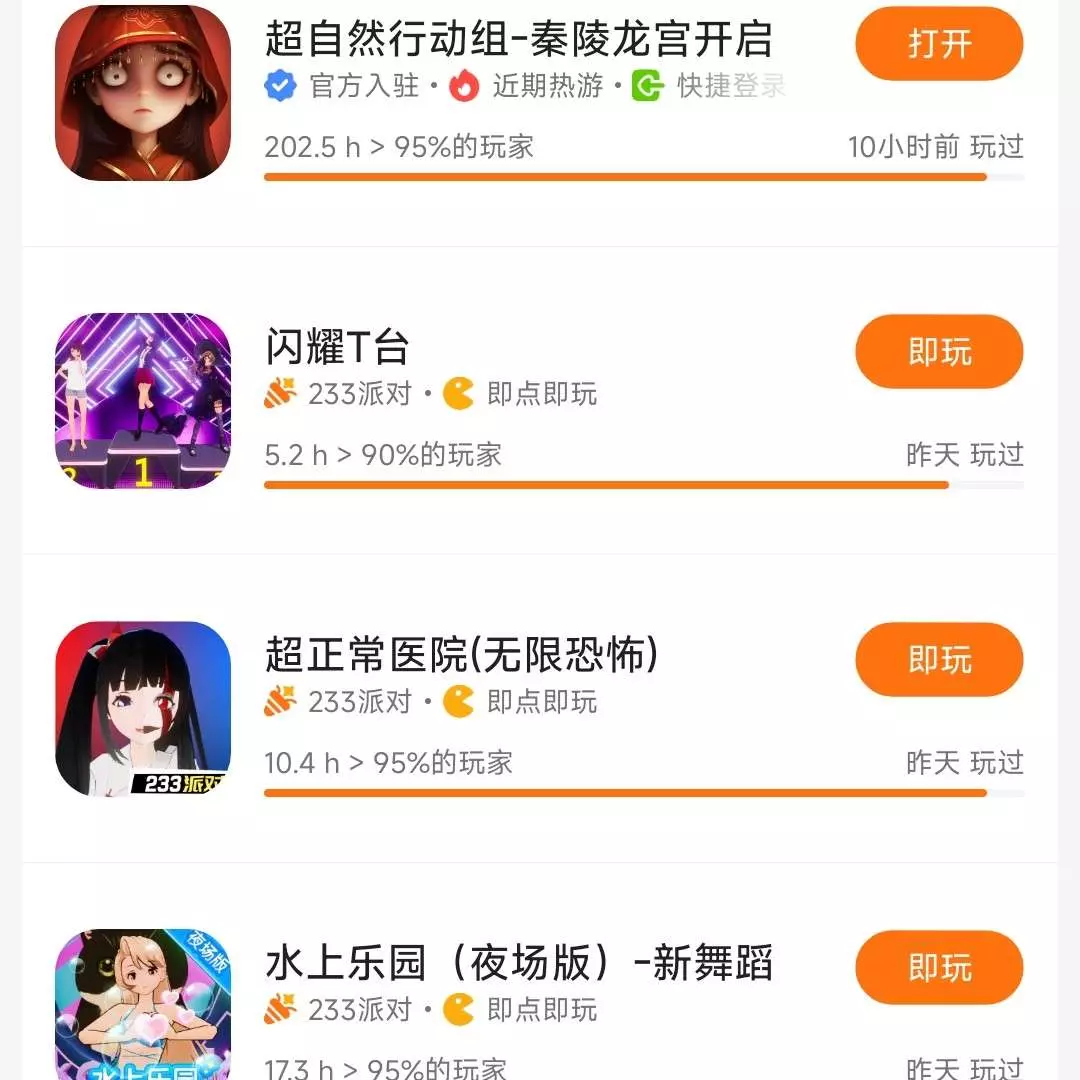
Task: Tap 打开 button for 超自然行动组
Action: point(939,44)
